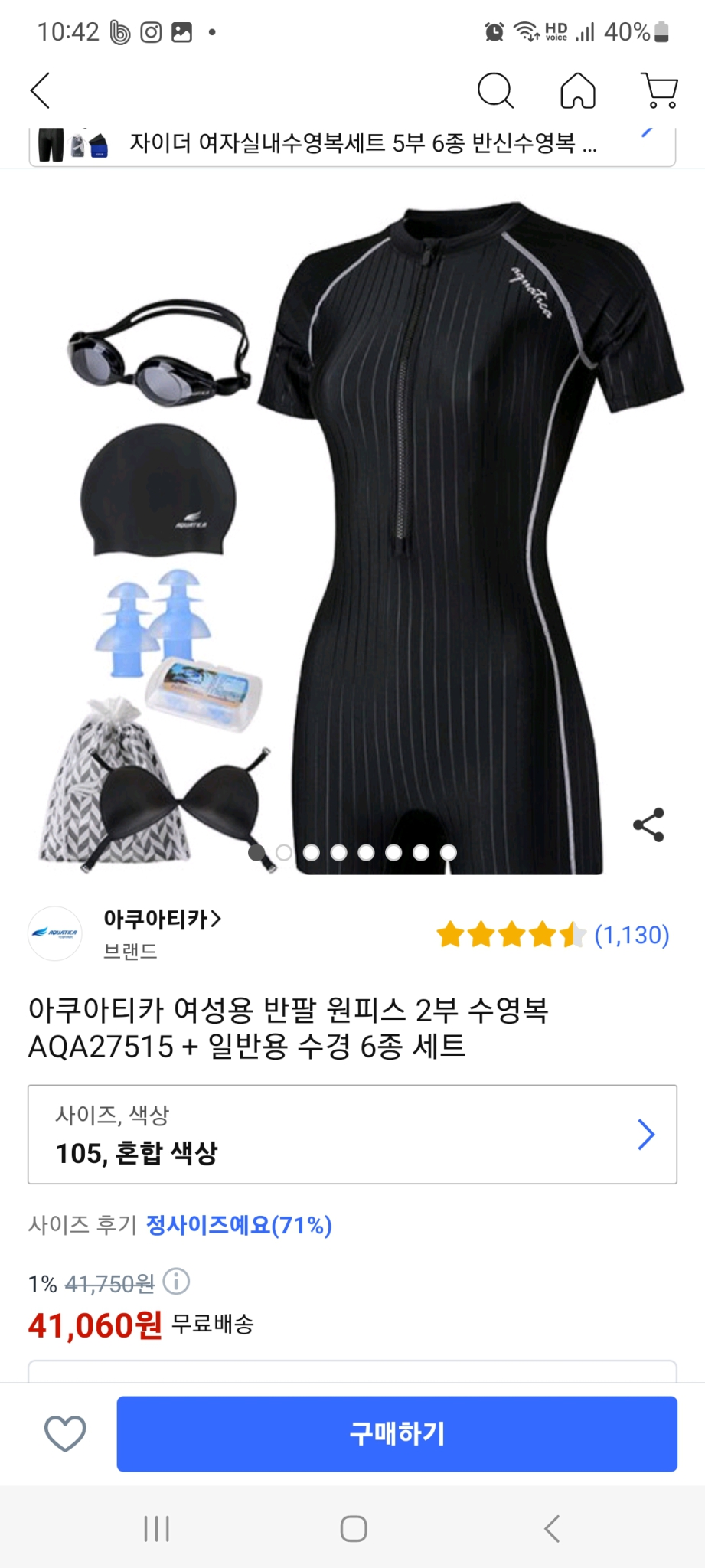Open the shopping cart
This screenshot has width=705, height=1568.
pyautogui.click(x=659, y=91)
